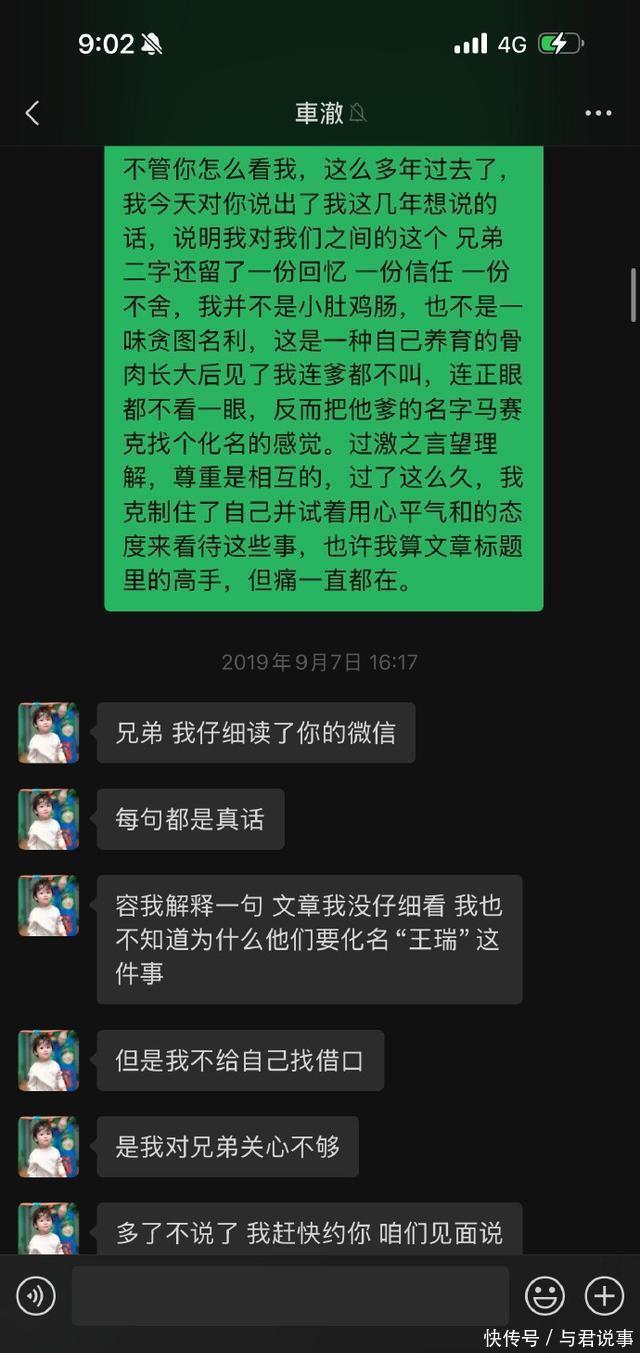640x1353 pixels.
Task: Open the emoji picker
Action: pyautogui.click(x=545, y=1297)
